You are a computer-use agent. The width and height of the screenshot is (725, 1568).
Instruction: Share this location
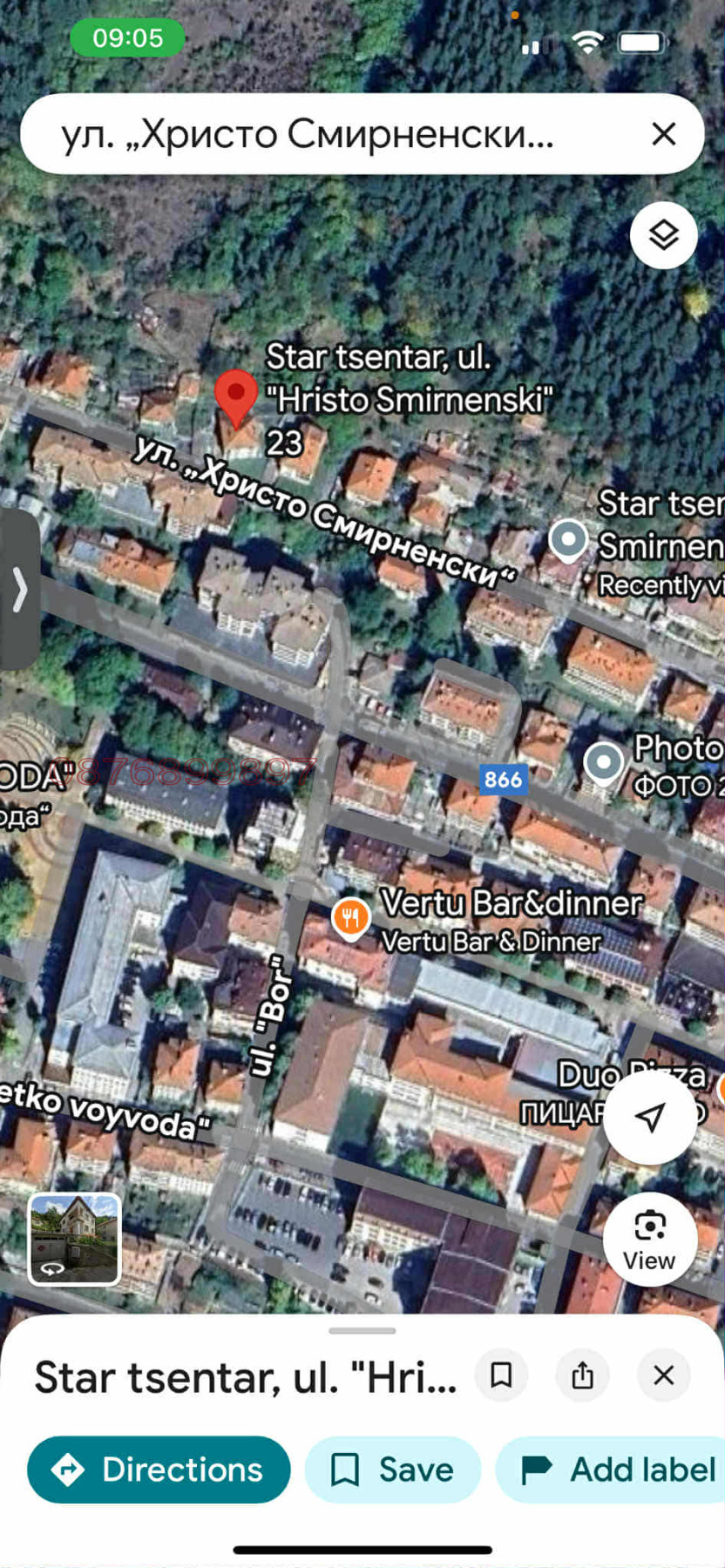582,1375
